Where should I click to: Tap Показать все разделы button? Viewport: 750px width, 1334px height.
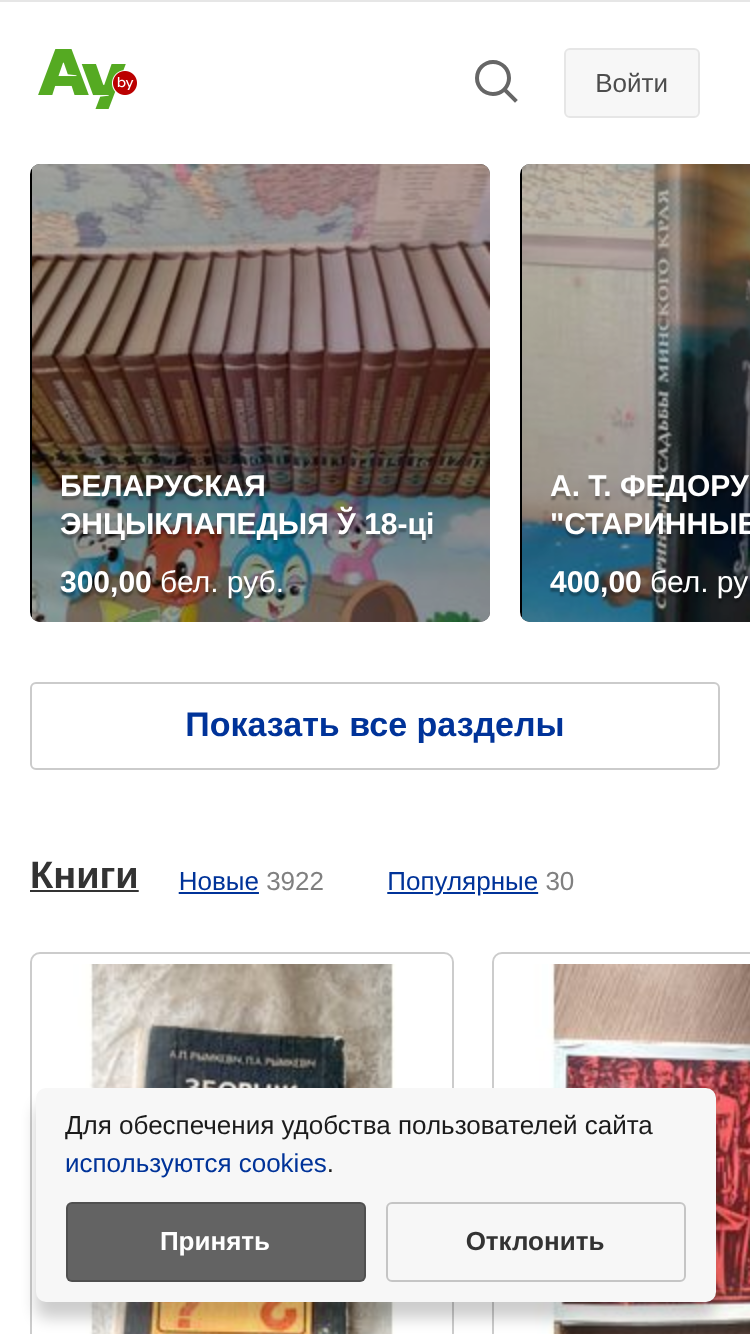pos(375,726)
